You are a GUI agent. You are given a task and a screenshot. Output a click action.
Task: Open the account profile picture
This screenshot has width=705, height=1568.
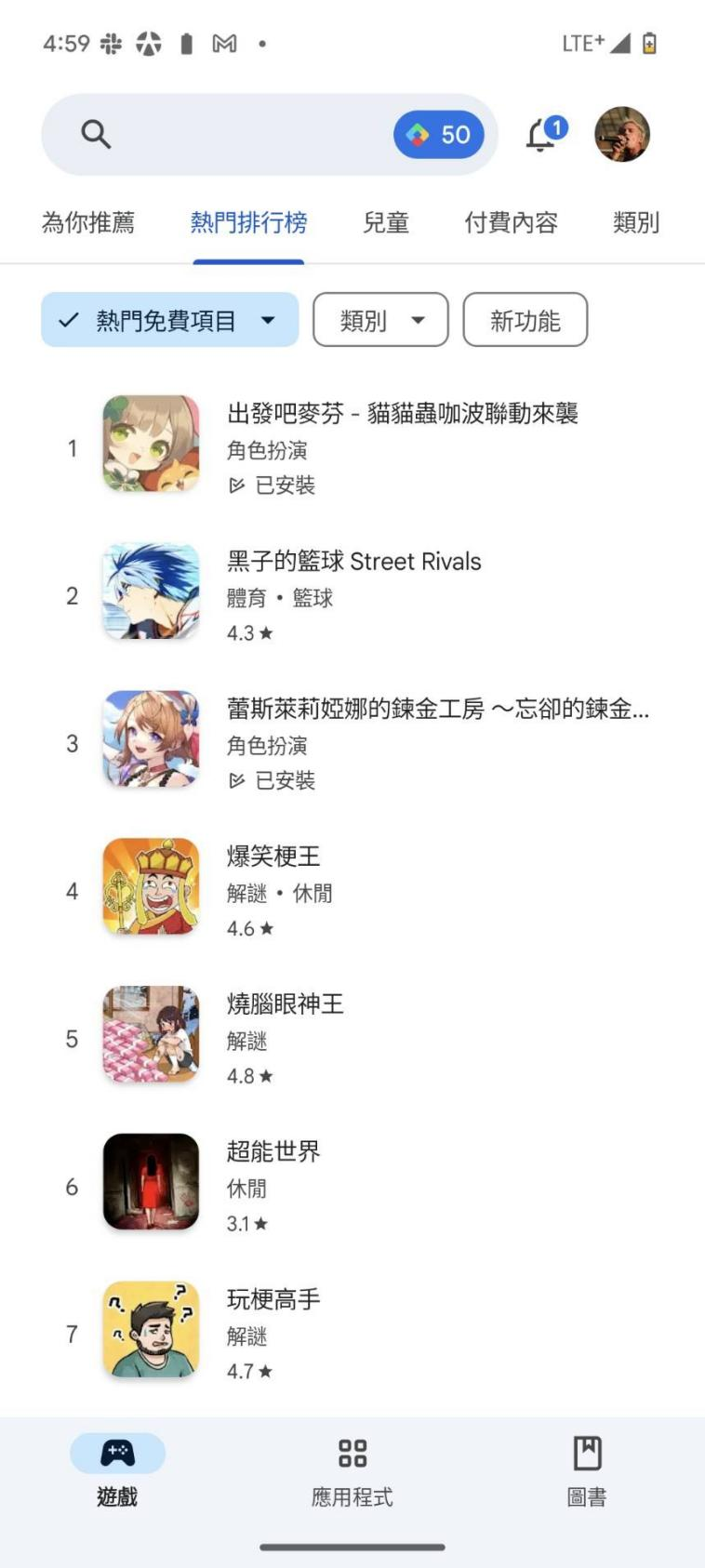tap(622, 135)
